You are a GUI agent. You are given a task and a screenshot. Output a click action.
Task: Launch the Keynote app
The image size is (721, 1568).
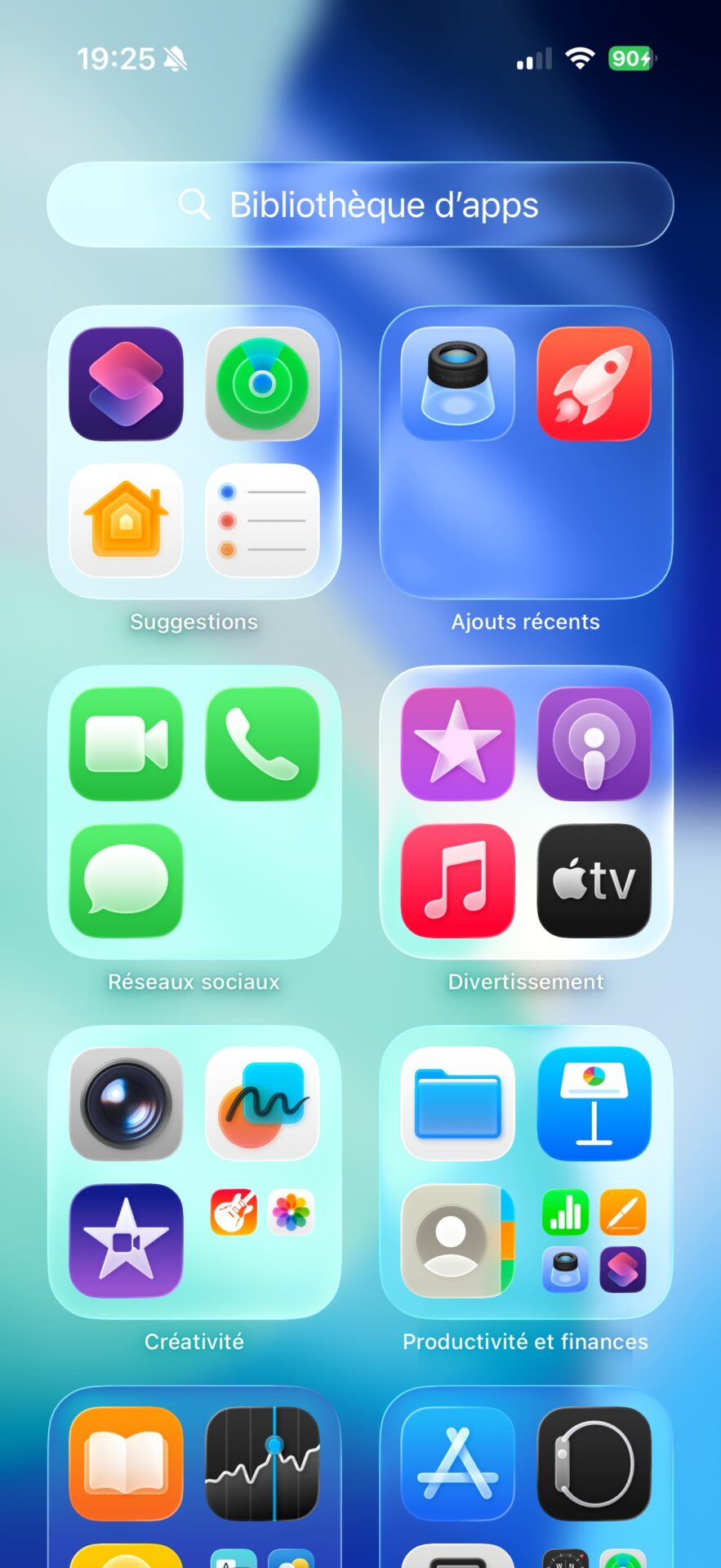click(x=594, y=1103)
